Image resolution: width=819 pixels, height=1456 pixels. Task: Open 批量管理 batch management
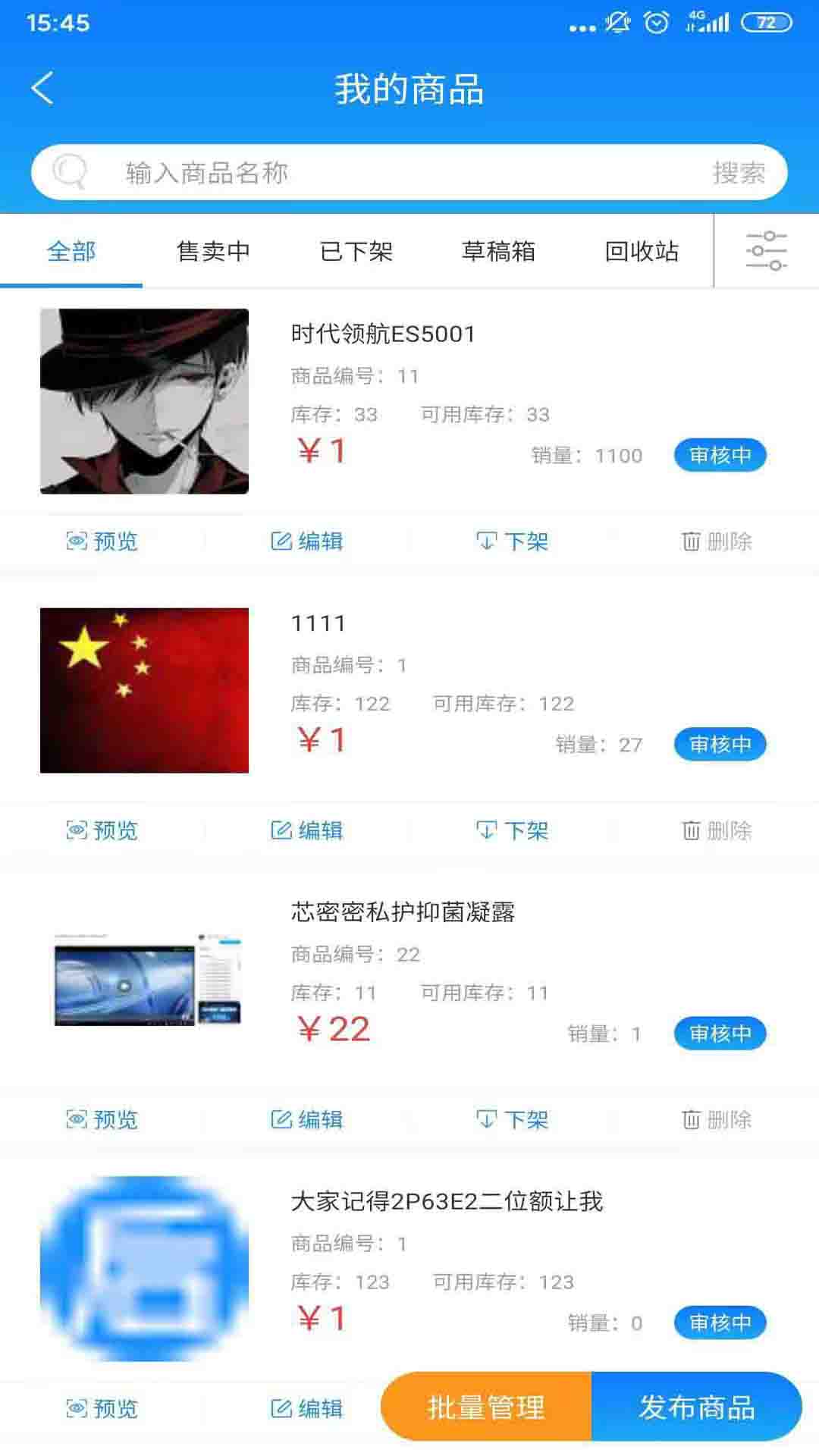tap(486, 1407)
